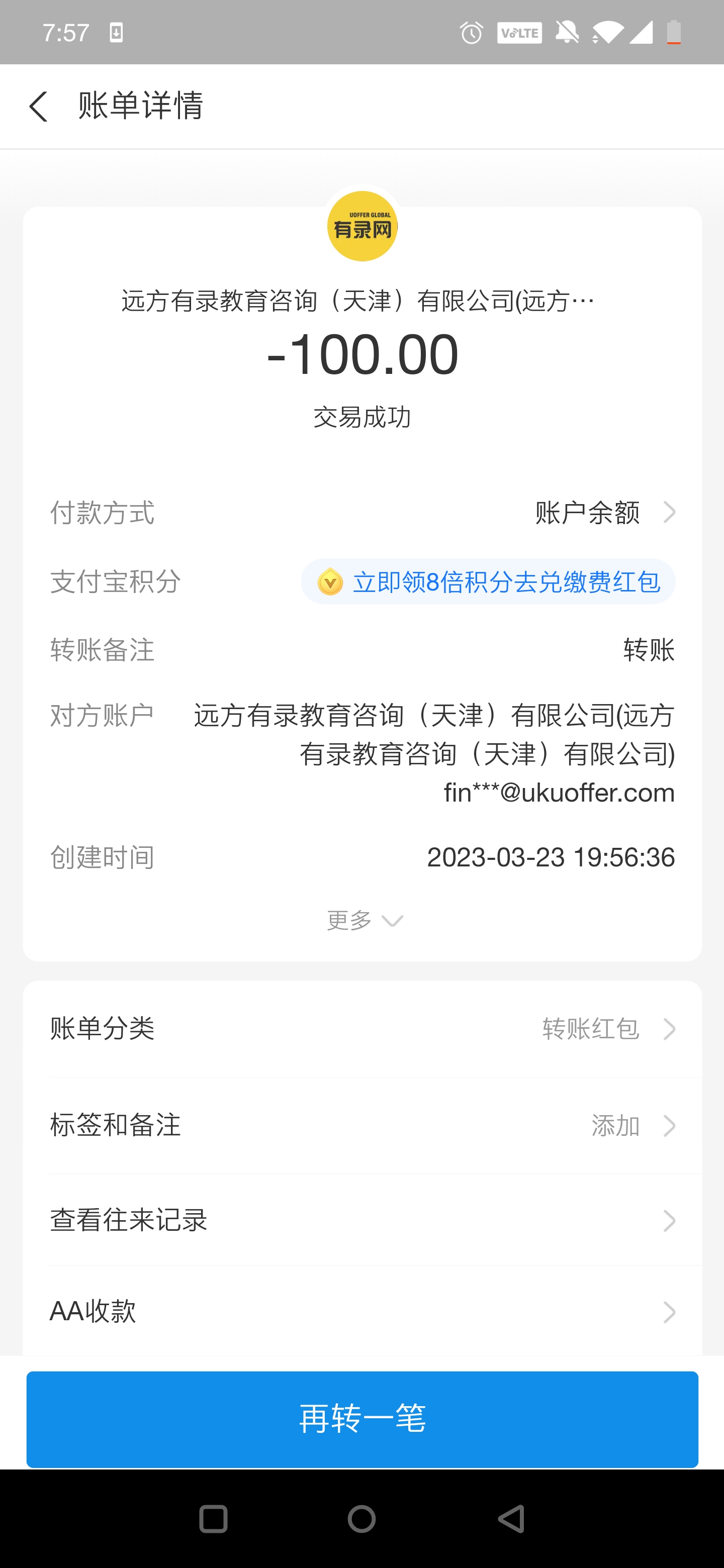This screenshot has height=1568, width=724.
Task: Go back from the 账单详情 page
Action: point(38,107)
